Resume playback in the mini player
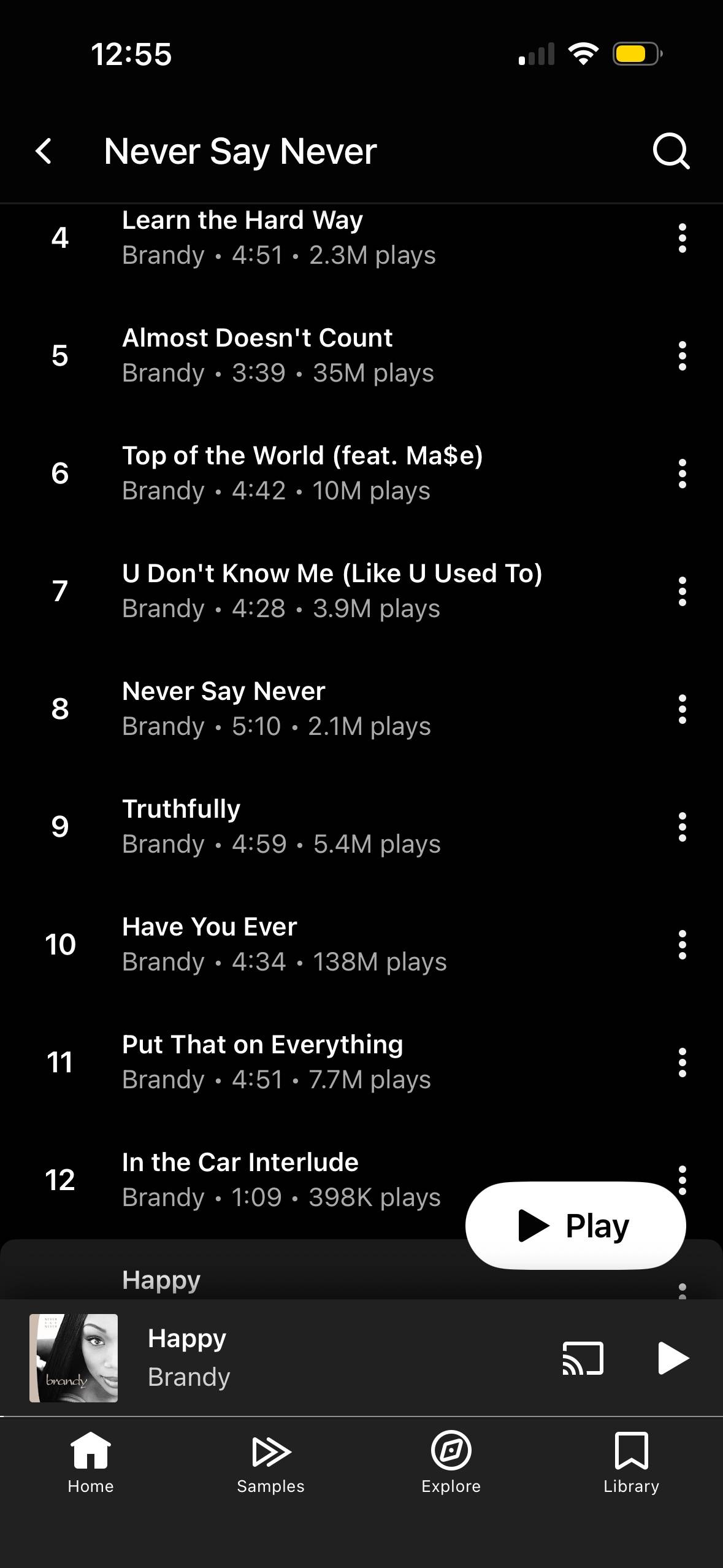 pos(673,1358)
